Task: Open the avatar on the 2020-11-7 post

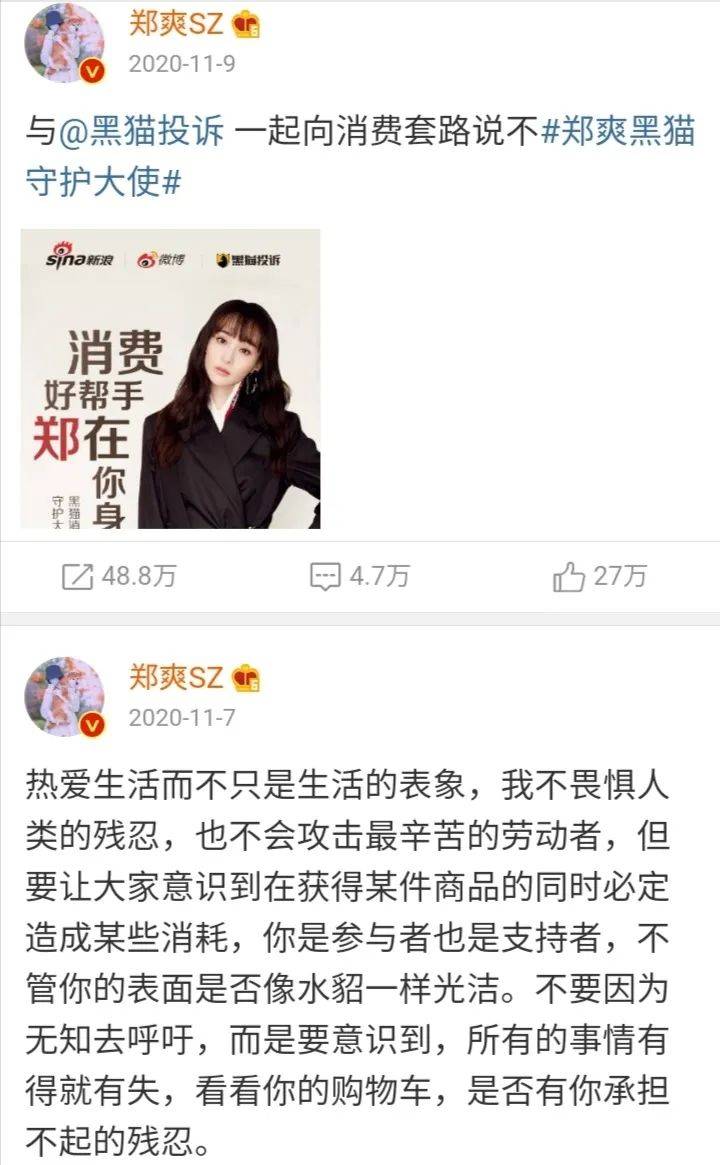Action: (64, 697)
